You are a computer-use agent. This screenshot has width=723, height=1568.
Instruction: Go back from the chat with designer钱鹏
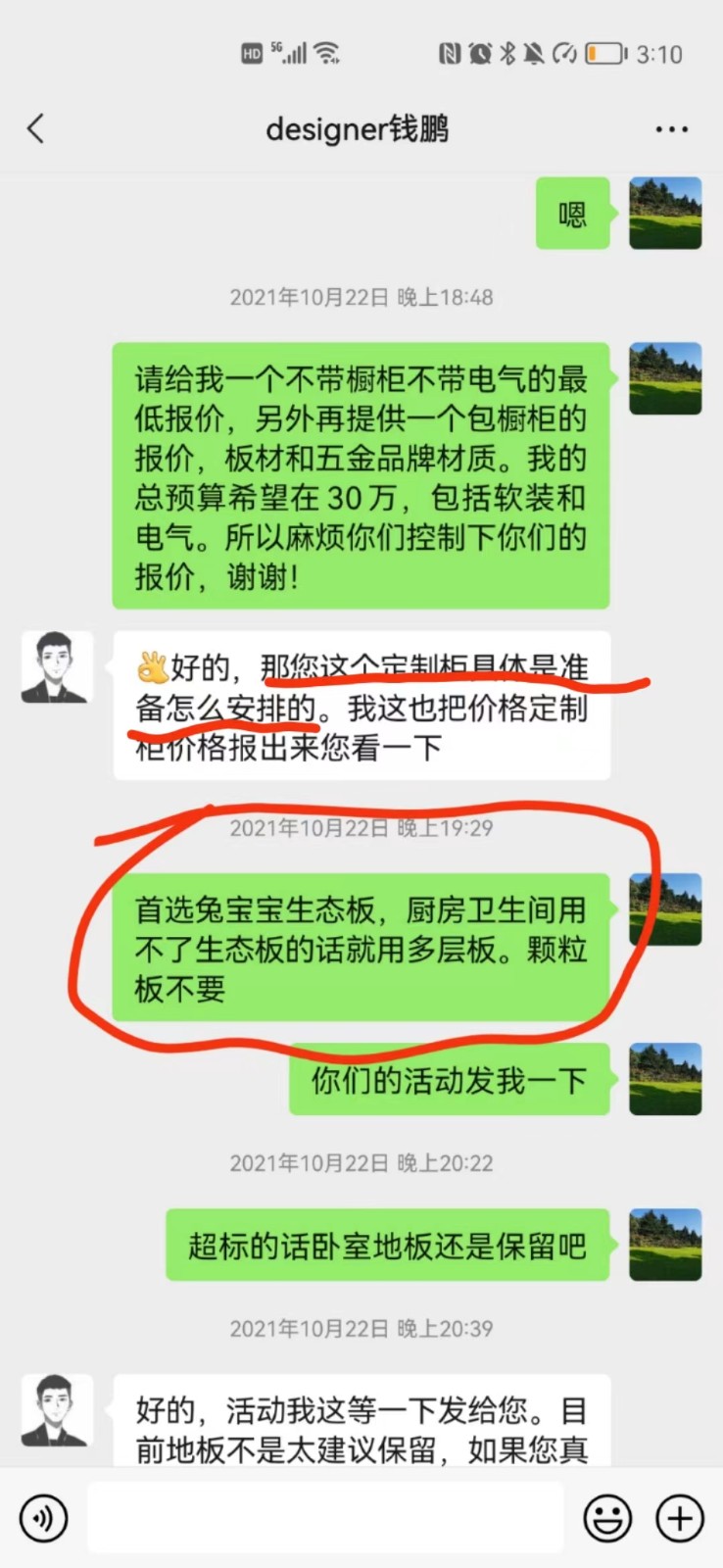(x=36, y=128)
